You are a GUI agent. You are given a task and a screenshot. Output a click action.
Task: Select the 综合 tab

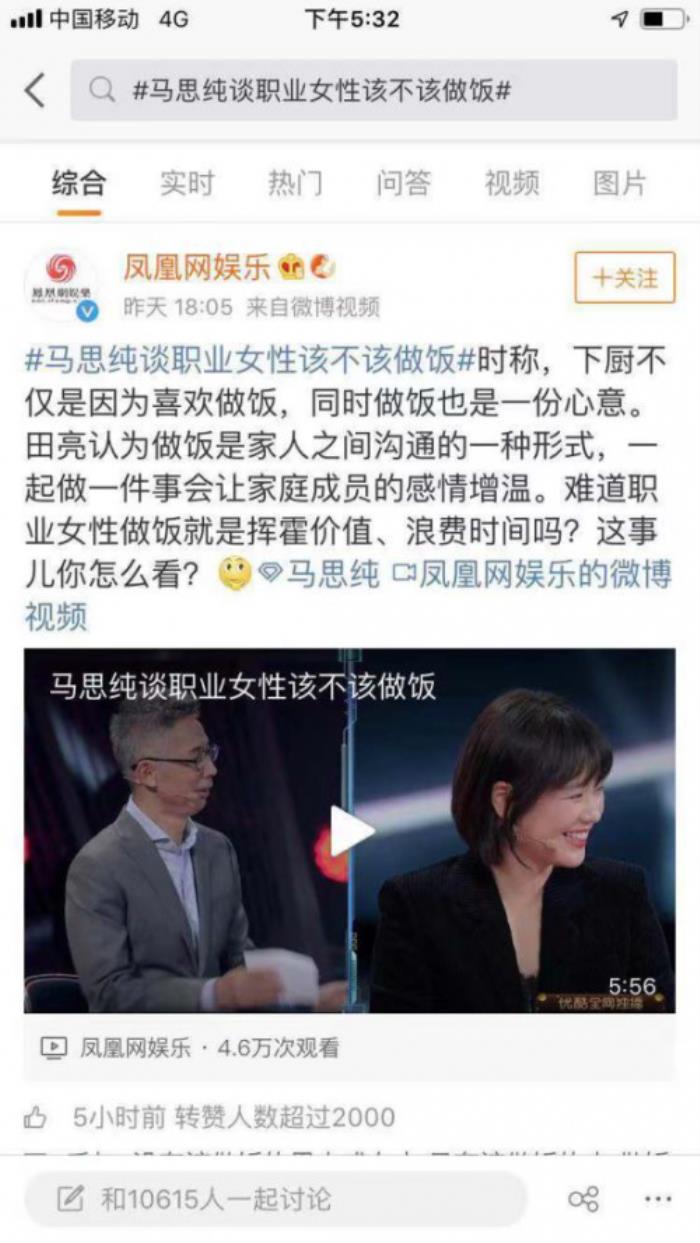pos(78,183)
